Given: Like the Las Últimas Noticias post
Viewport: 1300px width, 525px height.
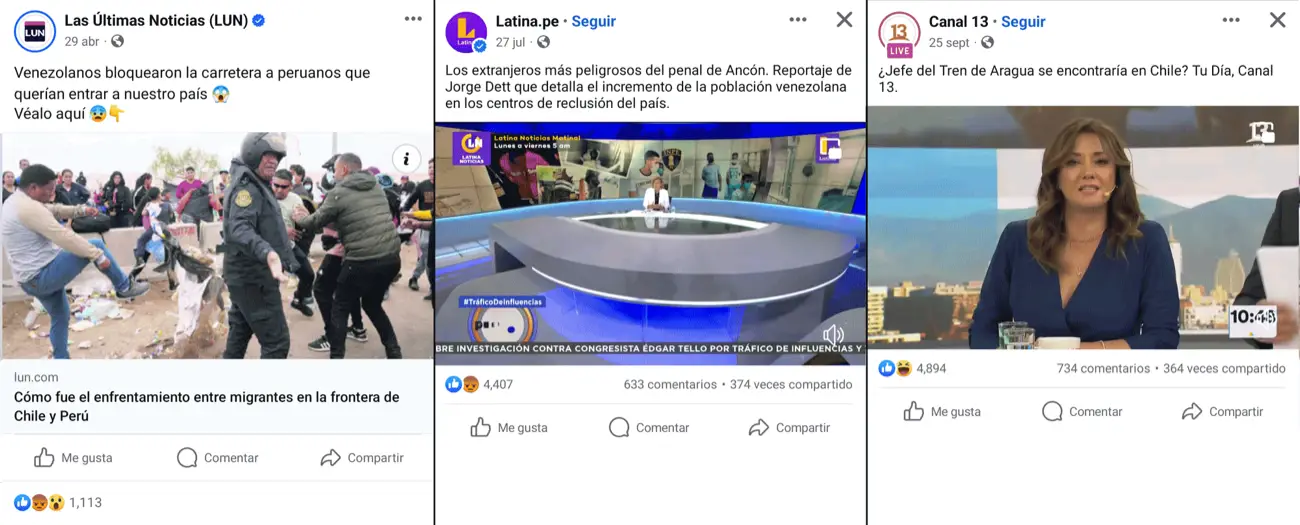Looking at the screenshot, I should pyautogui.click(x=73, y=458).
